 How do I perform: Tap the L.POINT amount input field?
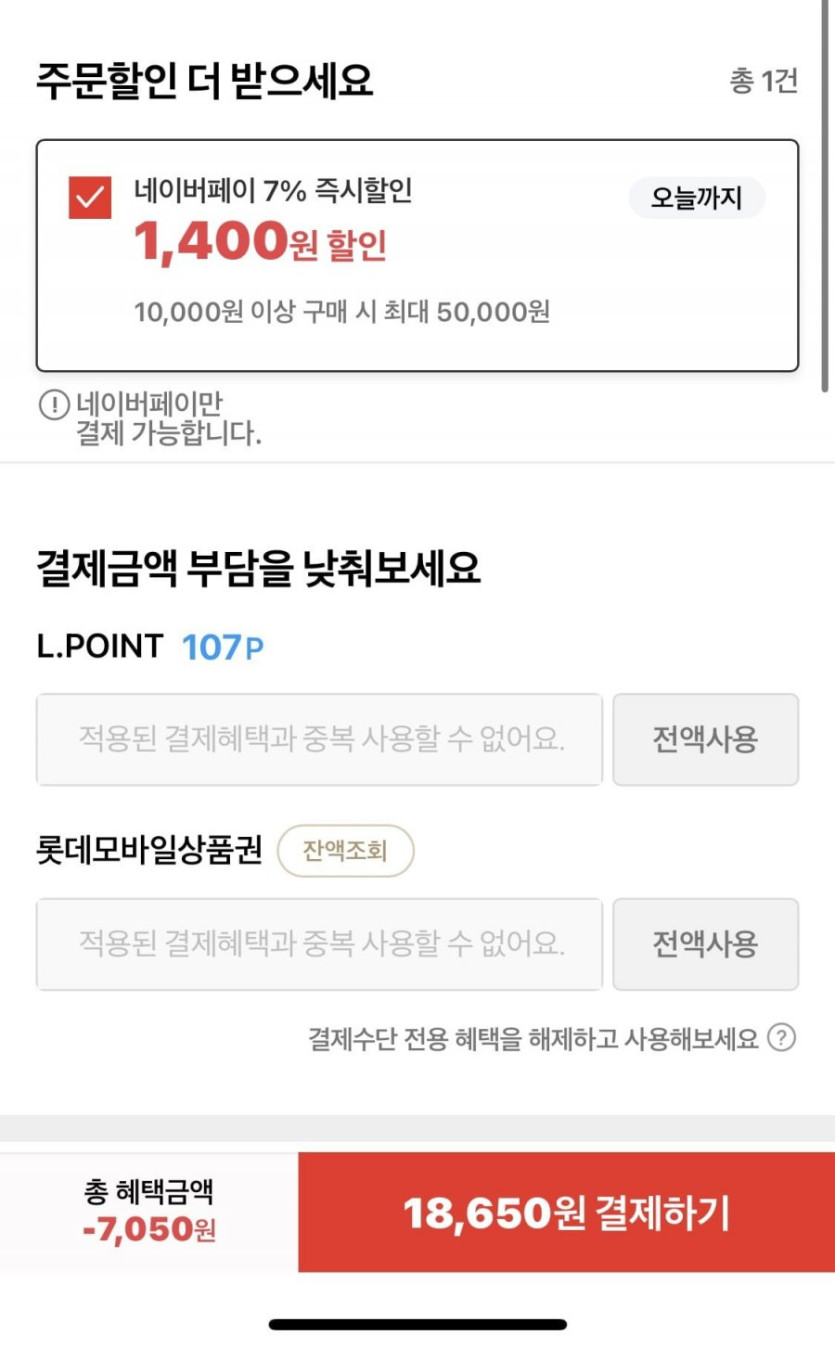click(319, 740)
